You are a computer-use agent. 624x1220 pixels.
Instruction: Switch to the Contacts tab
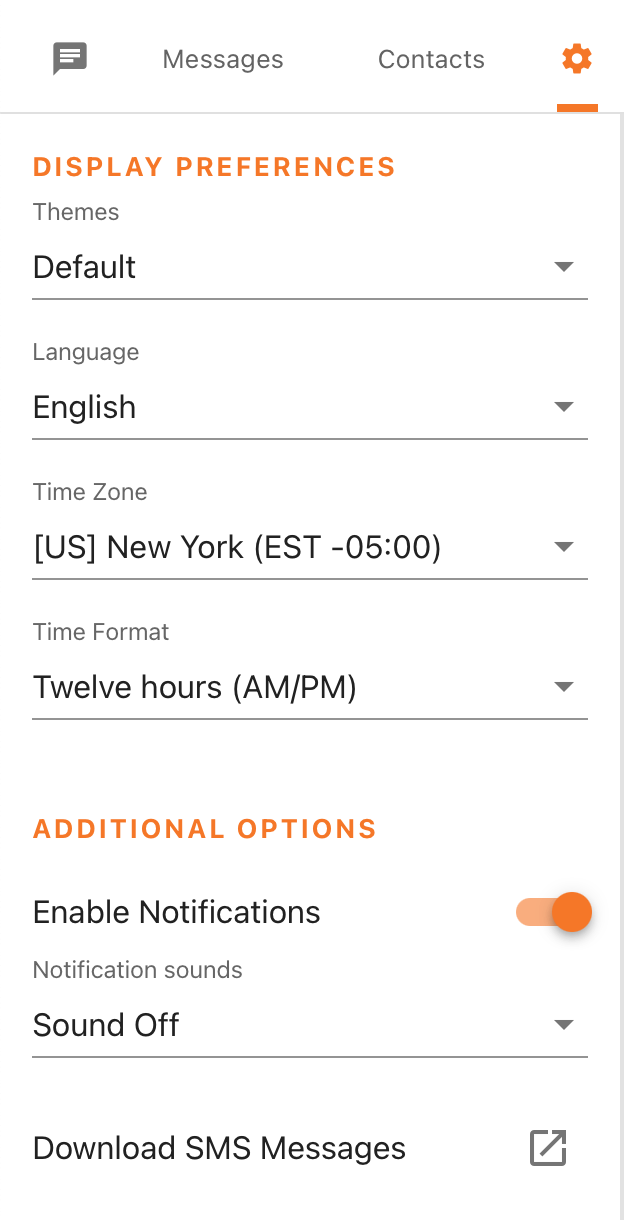431,60
